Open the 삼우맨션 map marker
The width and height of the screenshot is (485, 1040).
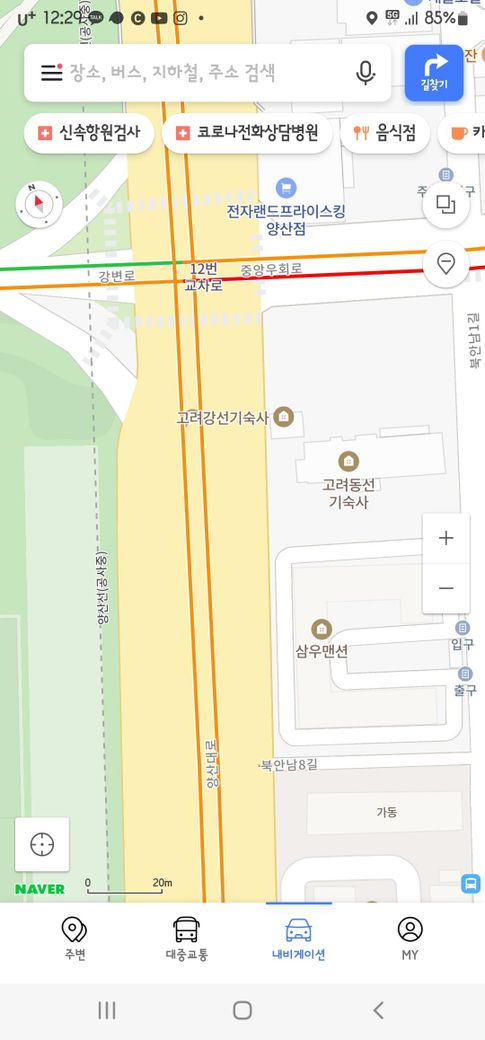tap(322, 639)
